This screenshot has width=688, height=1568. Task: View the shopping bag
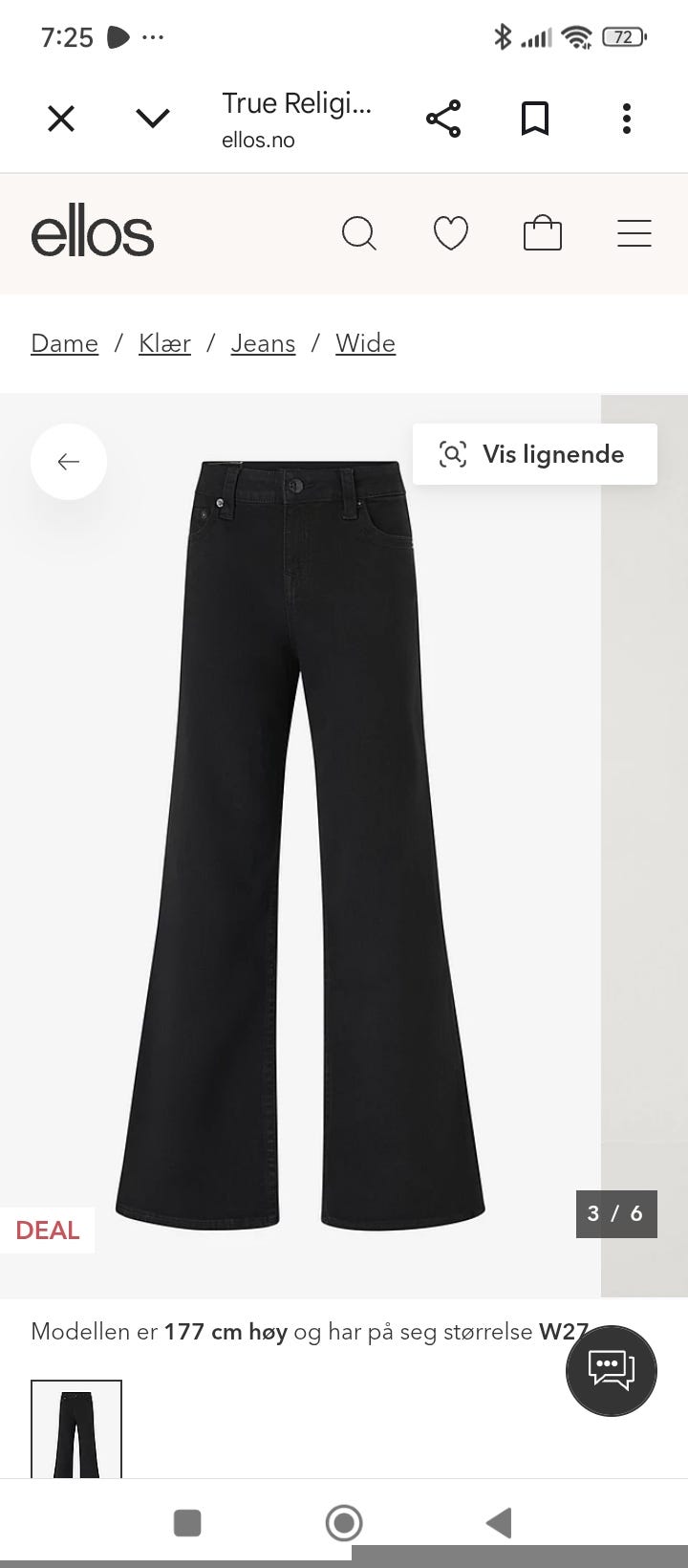(x=543, y=233)
